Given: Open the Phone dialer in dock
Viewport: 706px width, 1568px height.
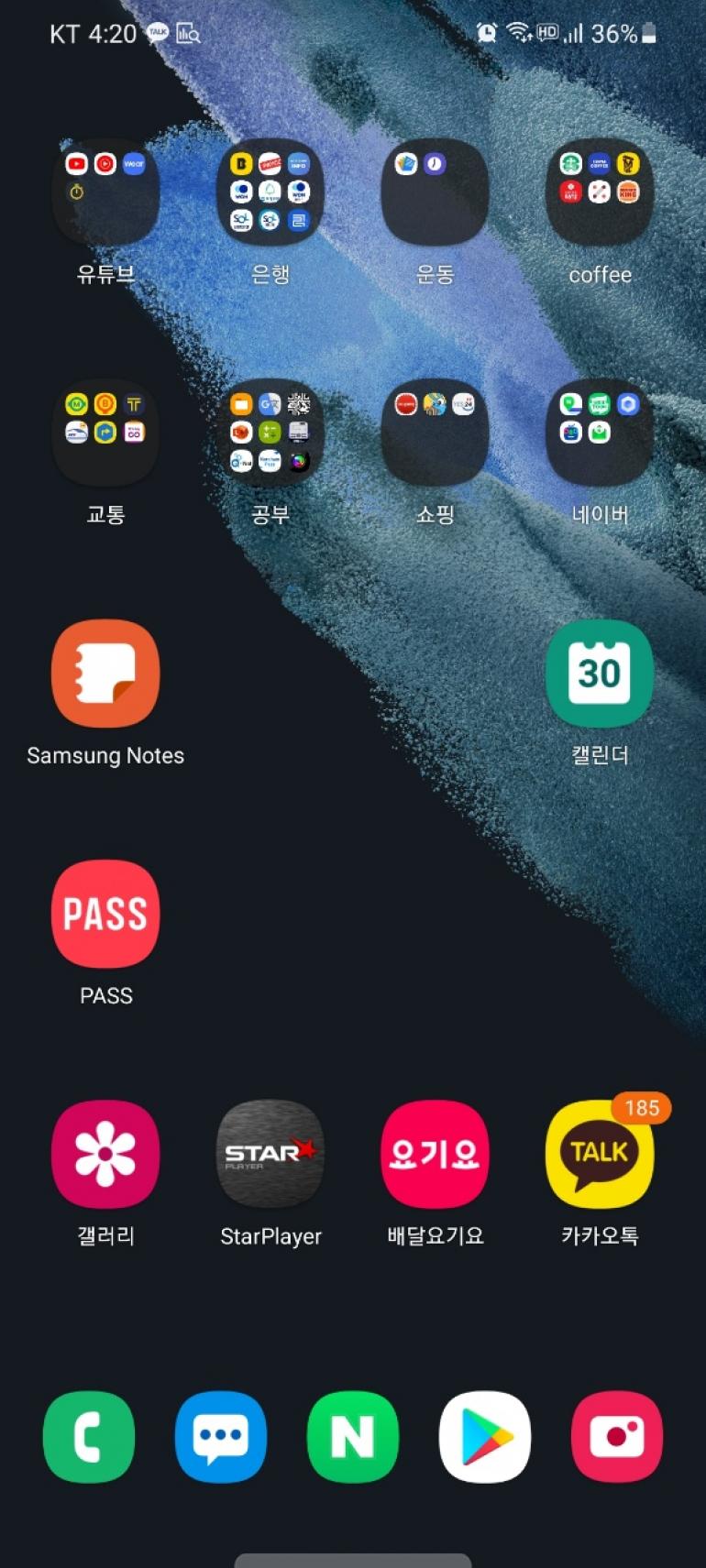Looking at the screenshot, I should pos(89,1436).
